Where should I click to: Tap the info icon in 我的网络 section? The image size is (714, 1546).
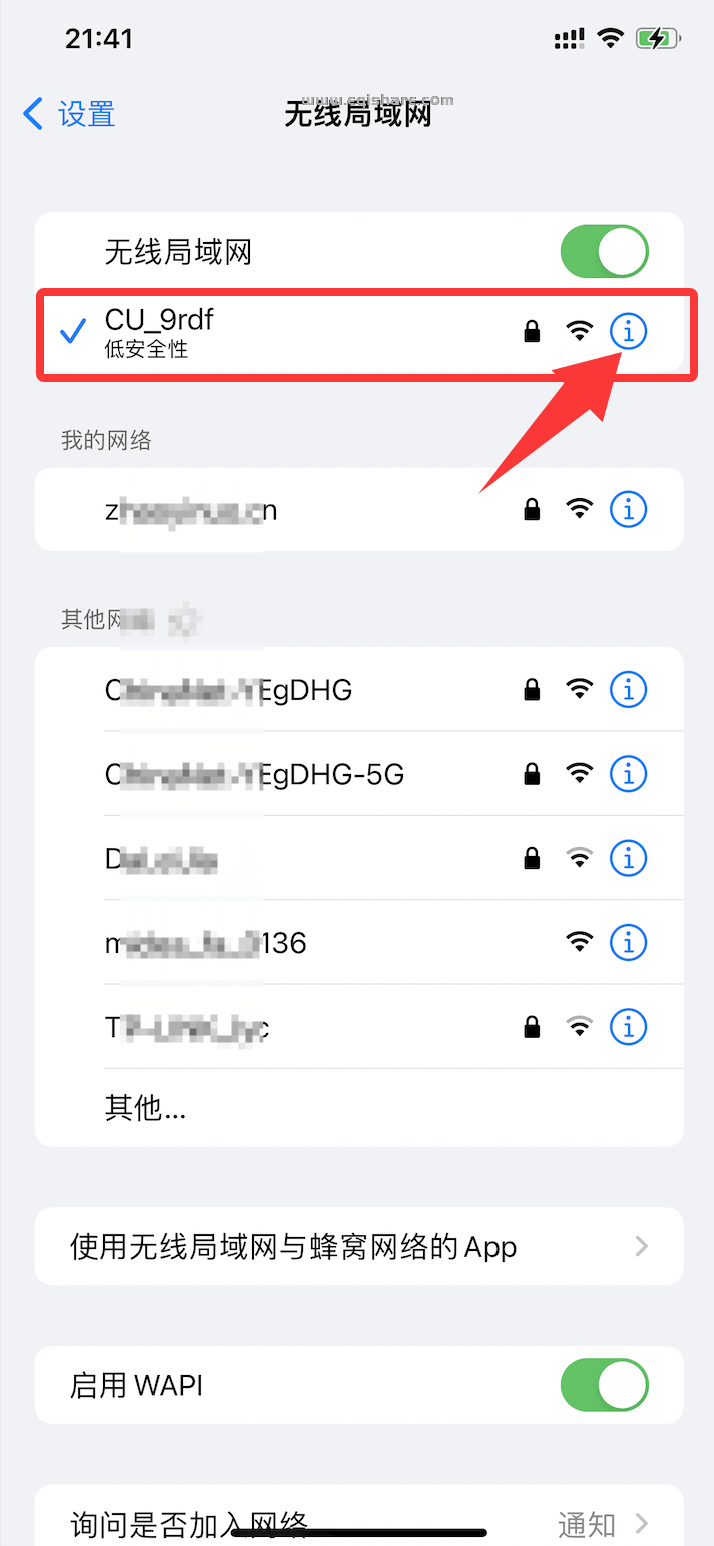[628, 510]
